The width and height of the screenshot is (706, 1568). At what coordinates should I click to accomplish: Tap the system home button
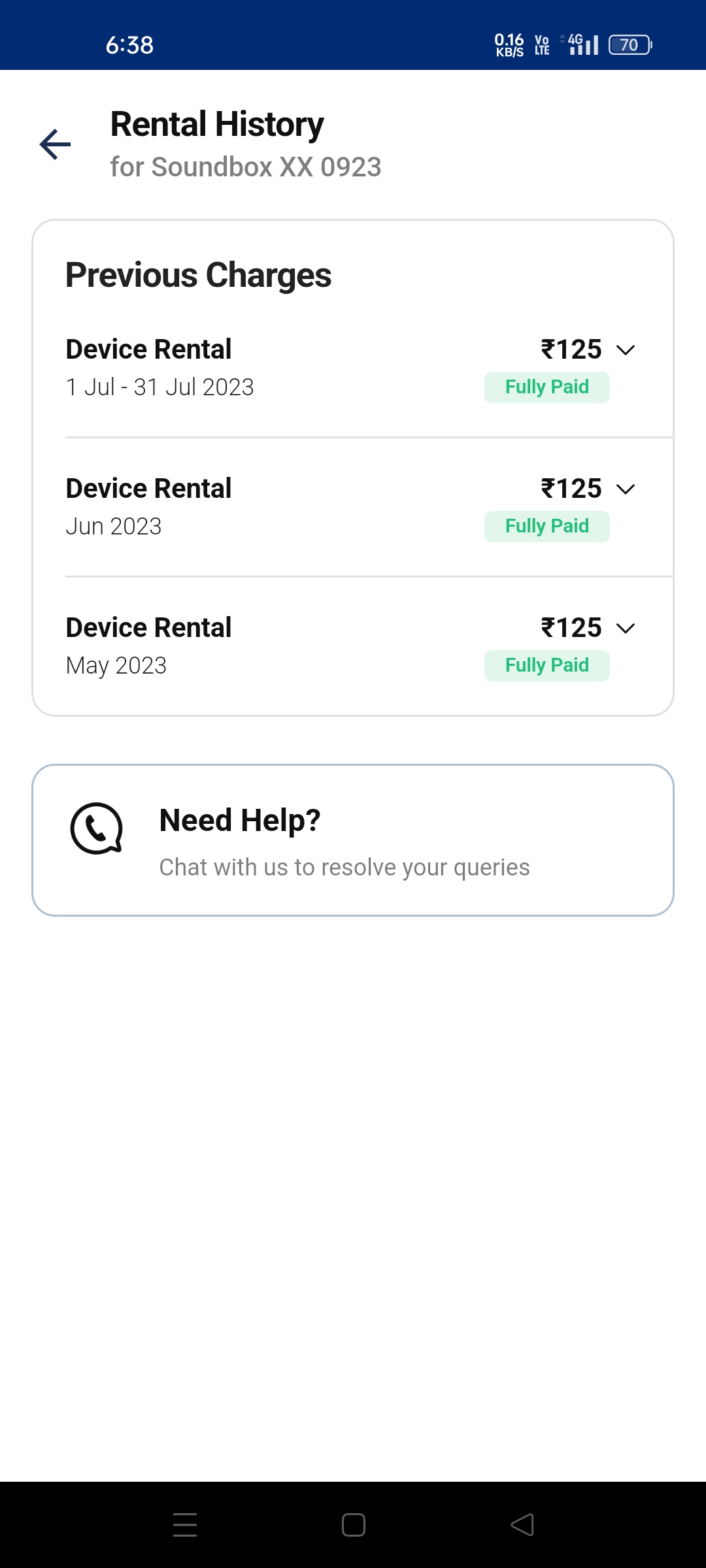click(x=353, y=1525)
